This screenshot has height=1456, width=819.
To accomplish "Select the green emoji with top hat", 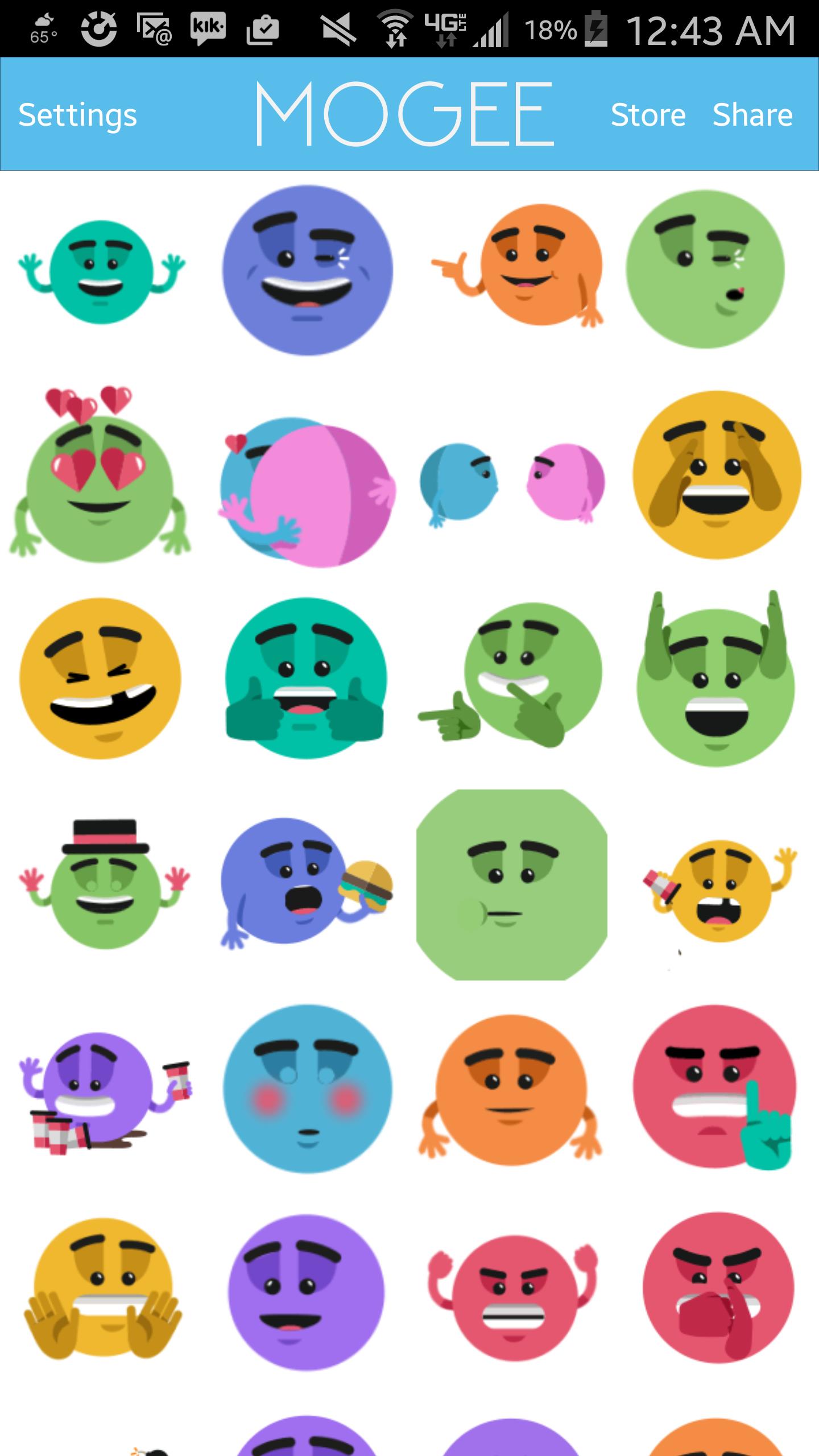I will (104, 887).
